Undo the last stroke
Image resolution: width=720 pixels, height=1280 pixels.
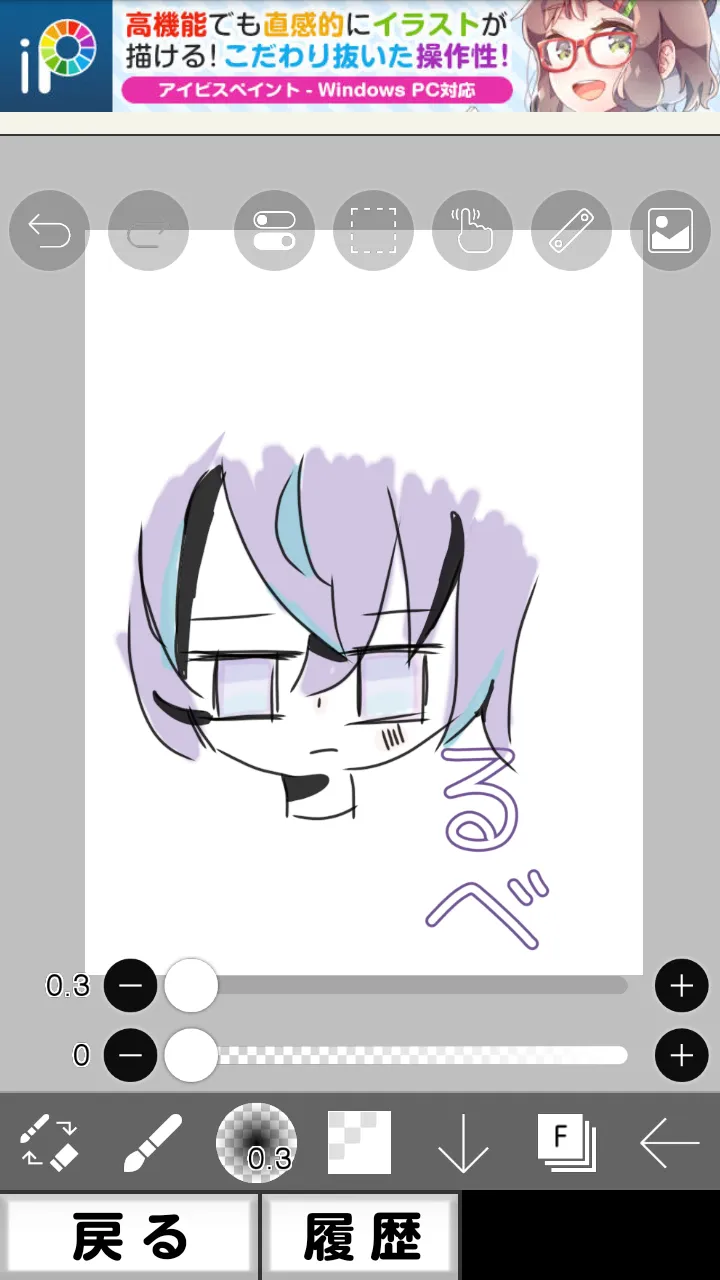pyautogui.click(x=49, y=231)
